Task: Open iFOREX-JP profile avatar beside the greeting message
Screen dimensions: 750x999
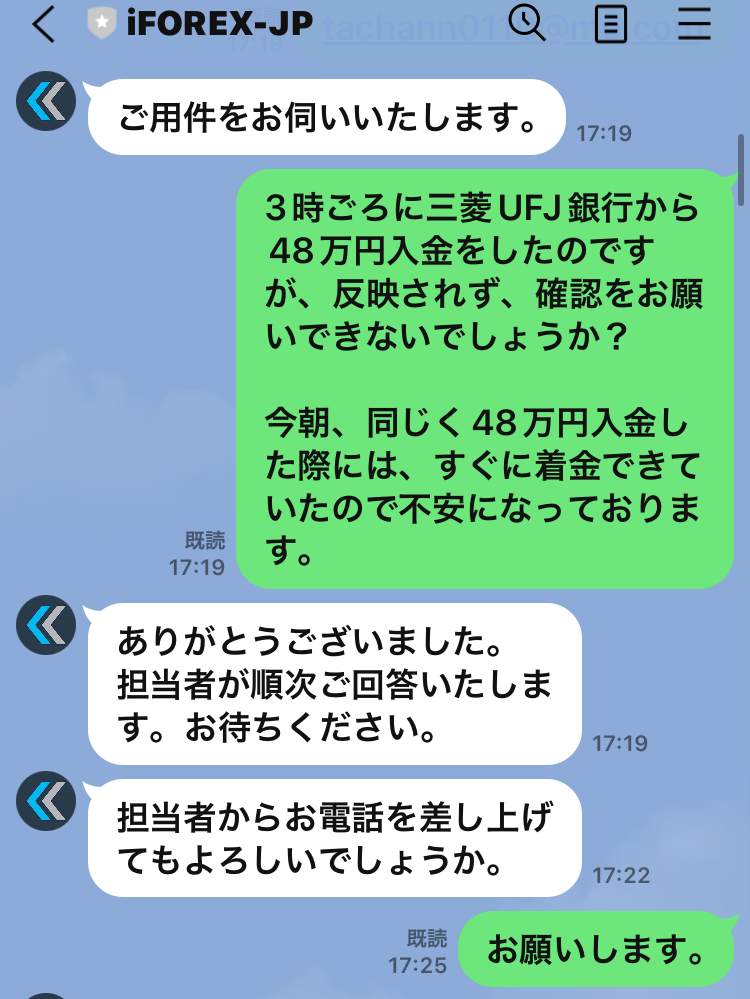Action: (46, 100)
